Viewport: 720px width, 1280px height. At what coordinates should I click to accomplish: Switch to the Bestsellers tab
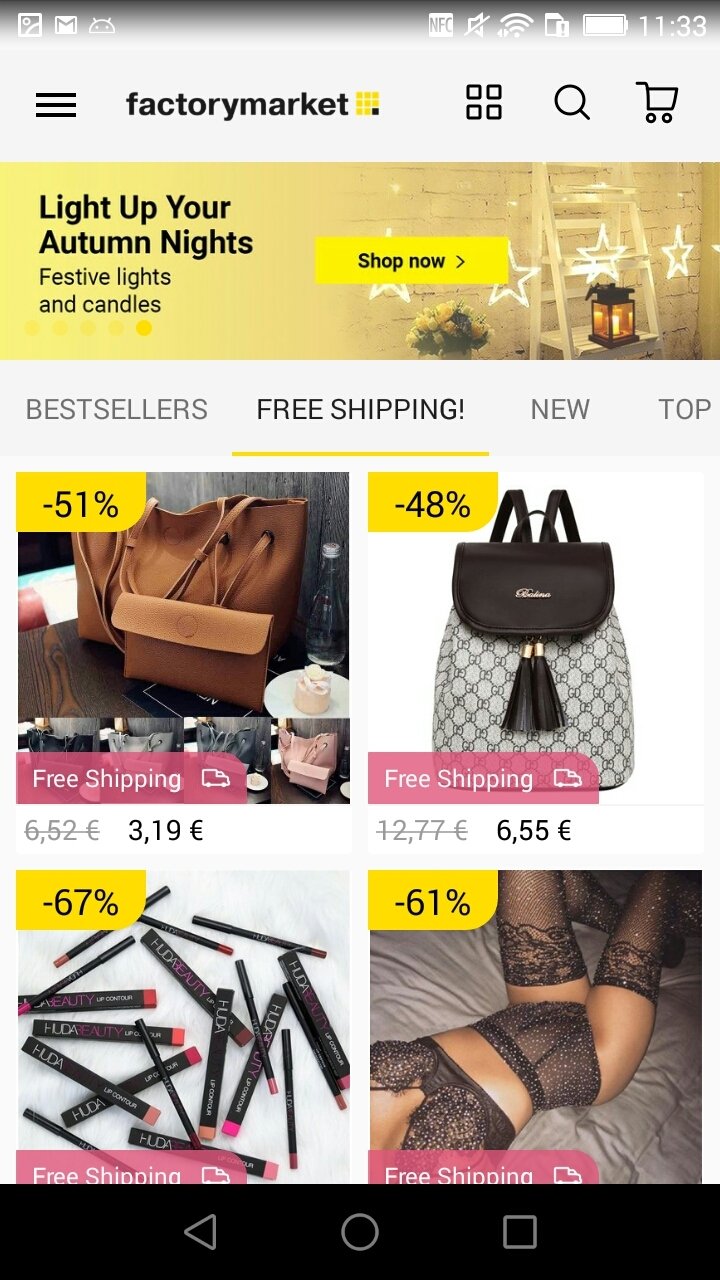[117, 409]
